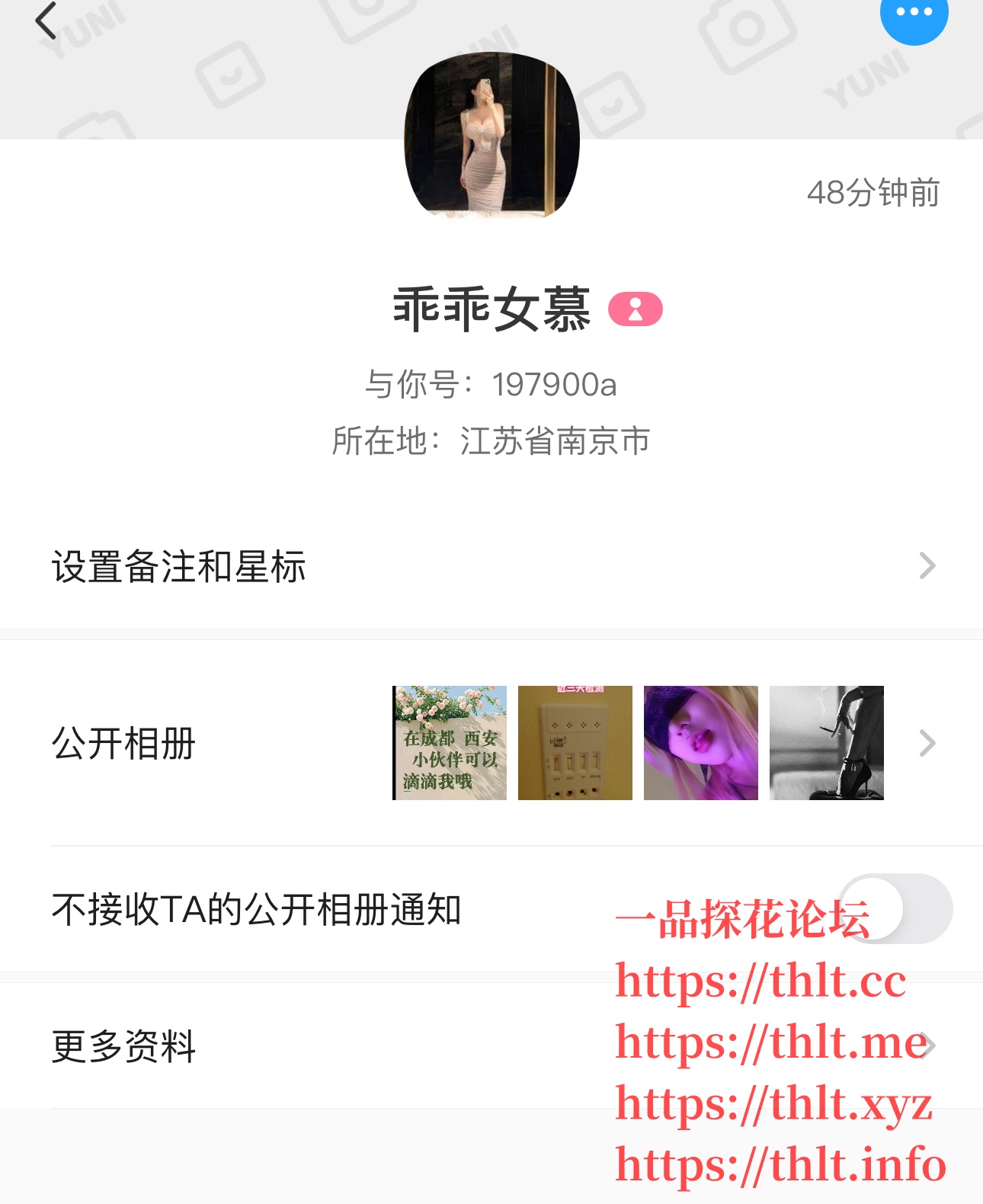Toggle 不接收TA的公开相册通知 switch
Screen dimensions: 983x1204
pyautogui.click(x=895, y=908)
